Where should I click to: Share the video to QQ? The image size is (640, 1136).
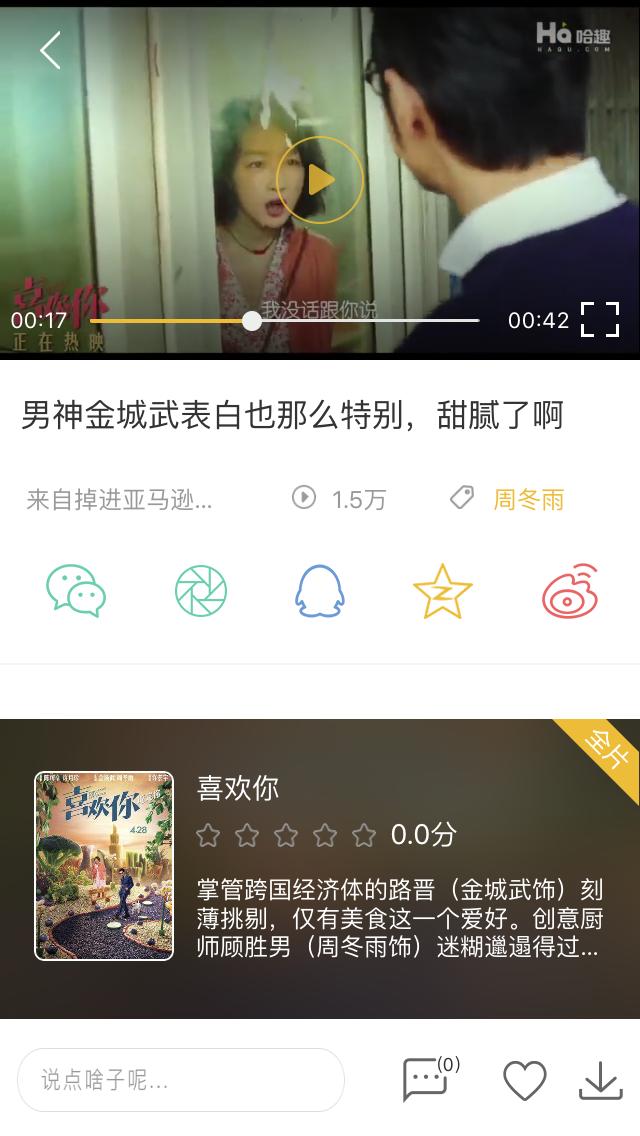click(319, 591)
